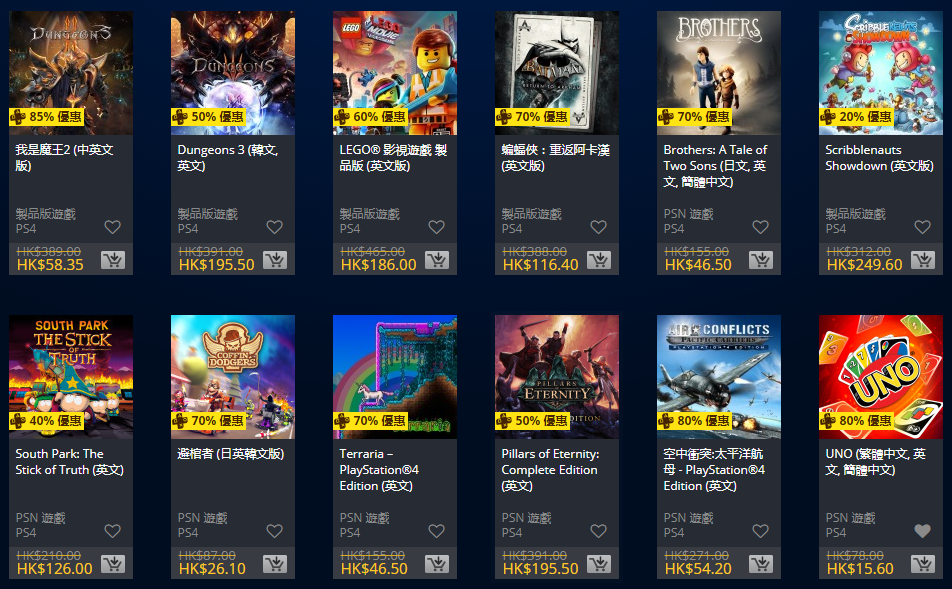The image size is (952, 589).
Task: Wishlist 蝙蝠俠:重返阿卡漢 with the heart
Action: [x=598, y=228]
